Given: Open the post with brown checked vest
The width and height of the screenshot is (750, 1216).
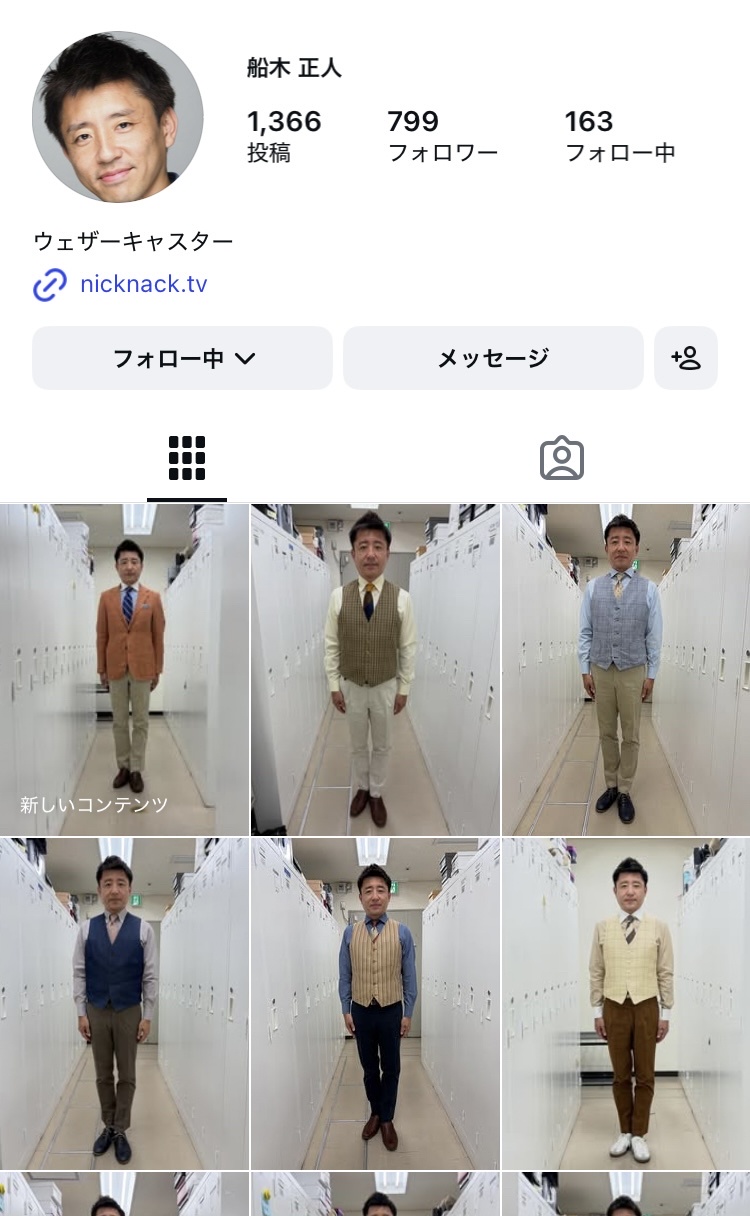Looking at the screenshot, I should coord(375,669).
